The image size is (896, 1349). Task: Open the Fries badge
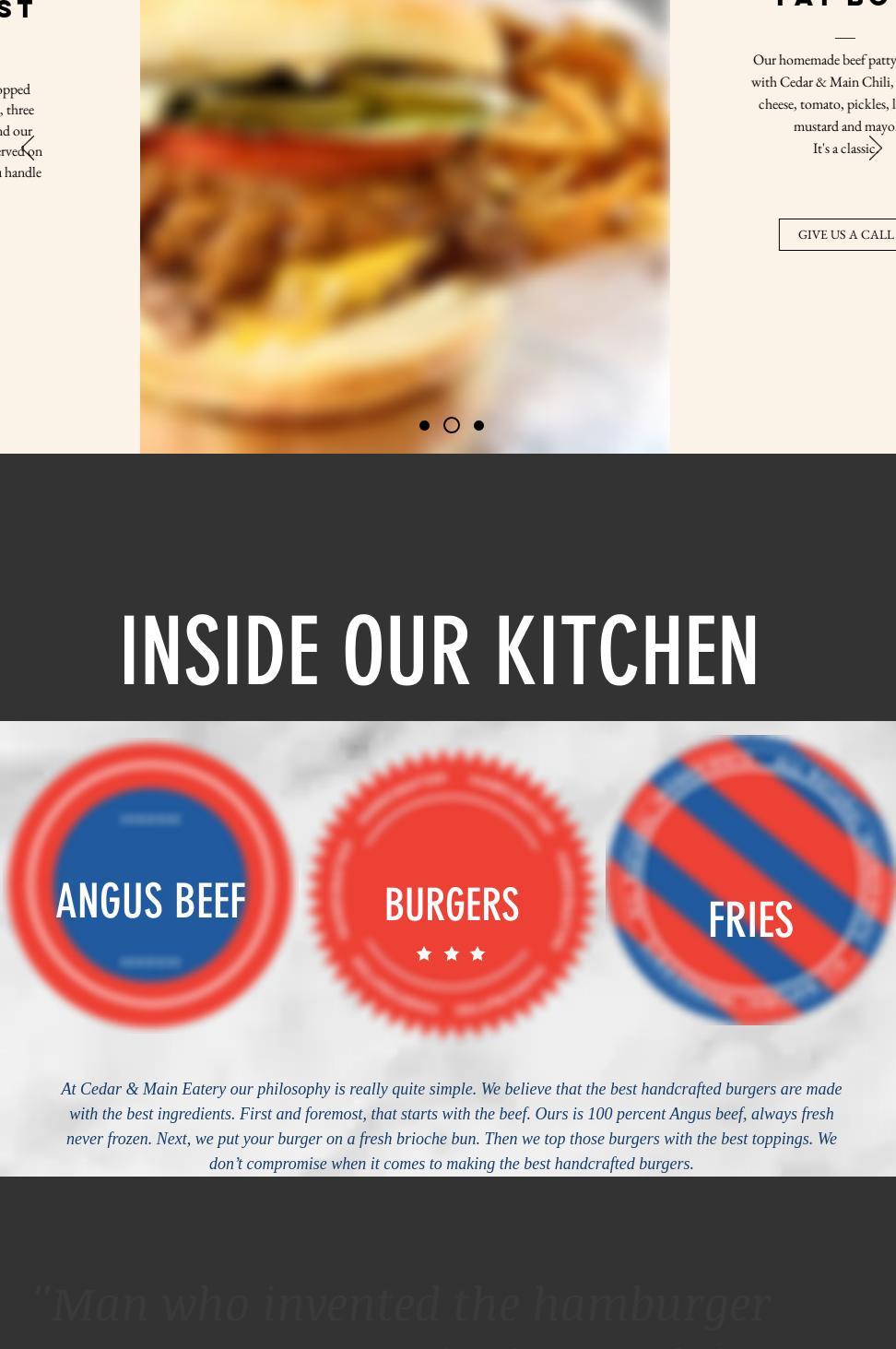[750, 881]
